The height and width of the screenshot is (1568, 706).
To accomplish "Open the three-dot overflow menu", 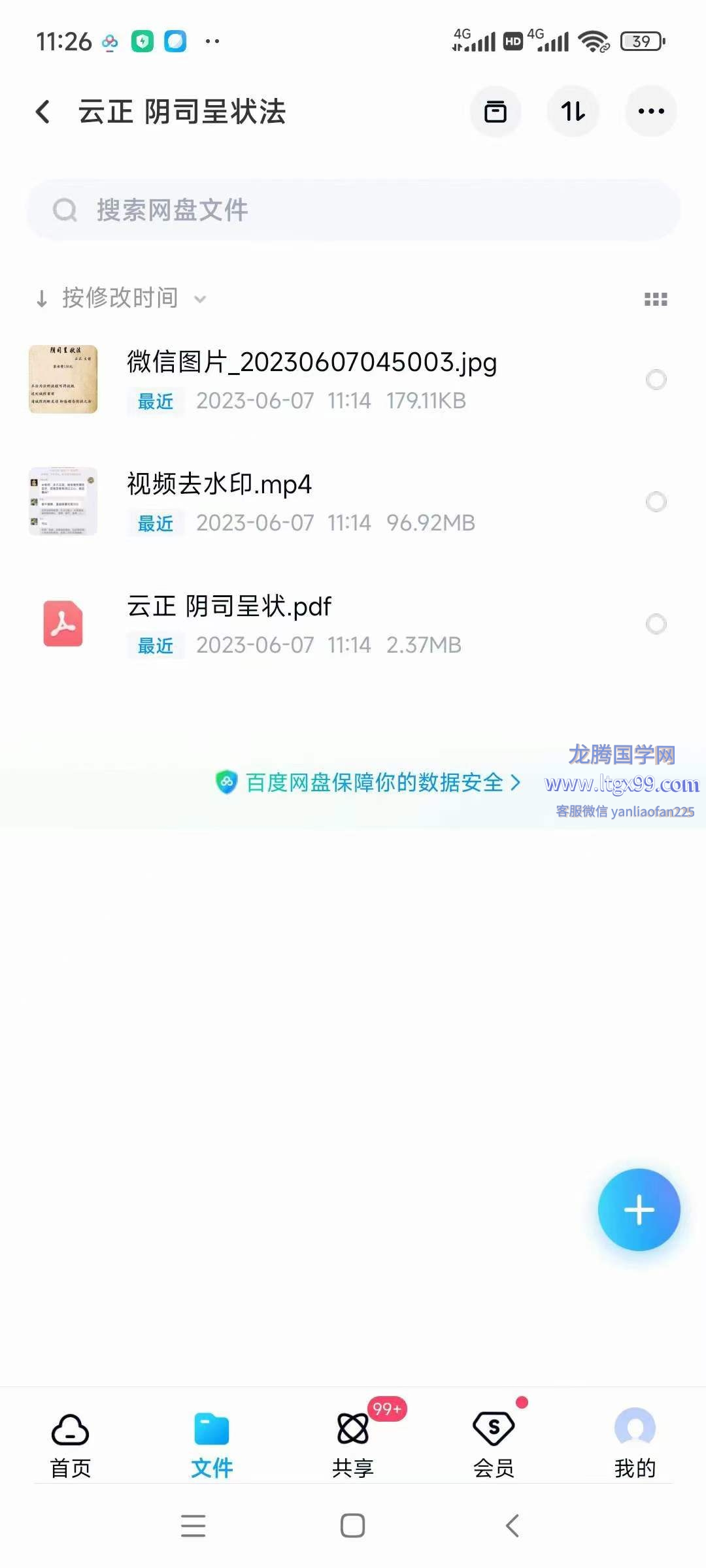I will coord(651,112).
